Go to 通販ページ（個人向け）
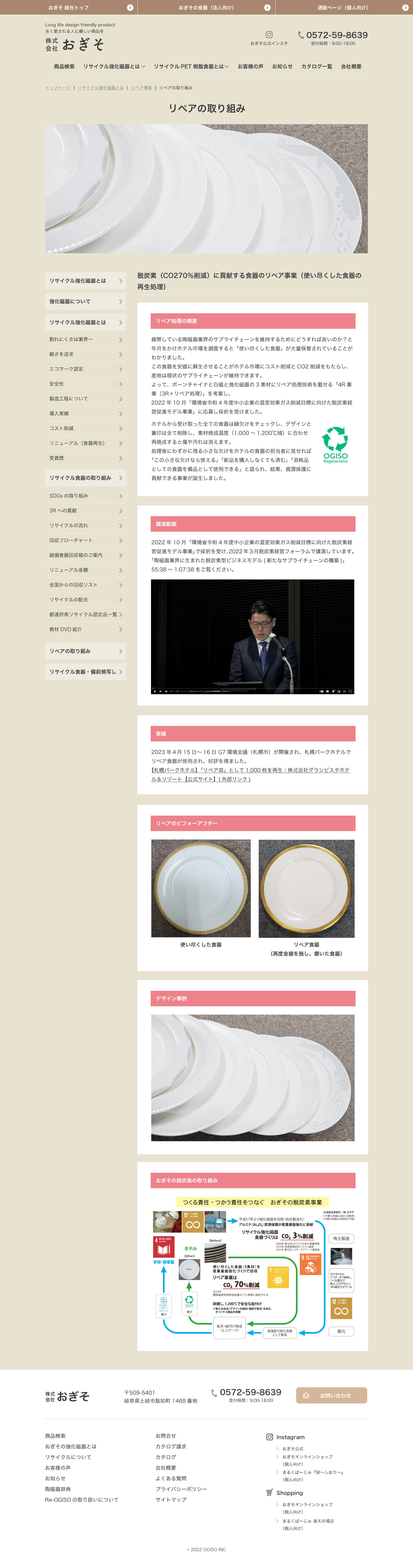Screen dimensions: 413x1568 pyautogui.click(x=344, y=7)
